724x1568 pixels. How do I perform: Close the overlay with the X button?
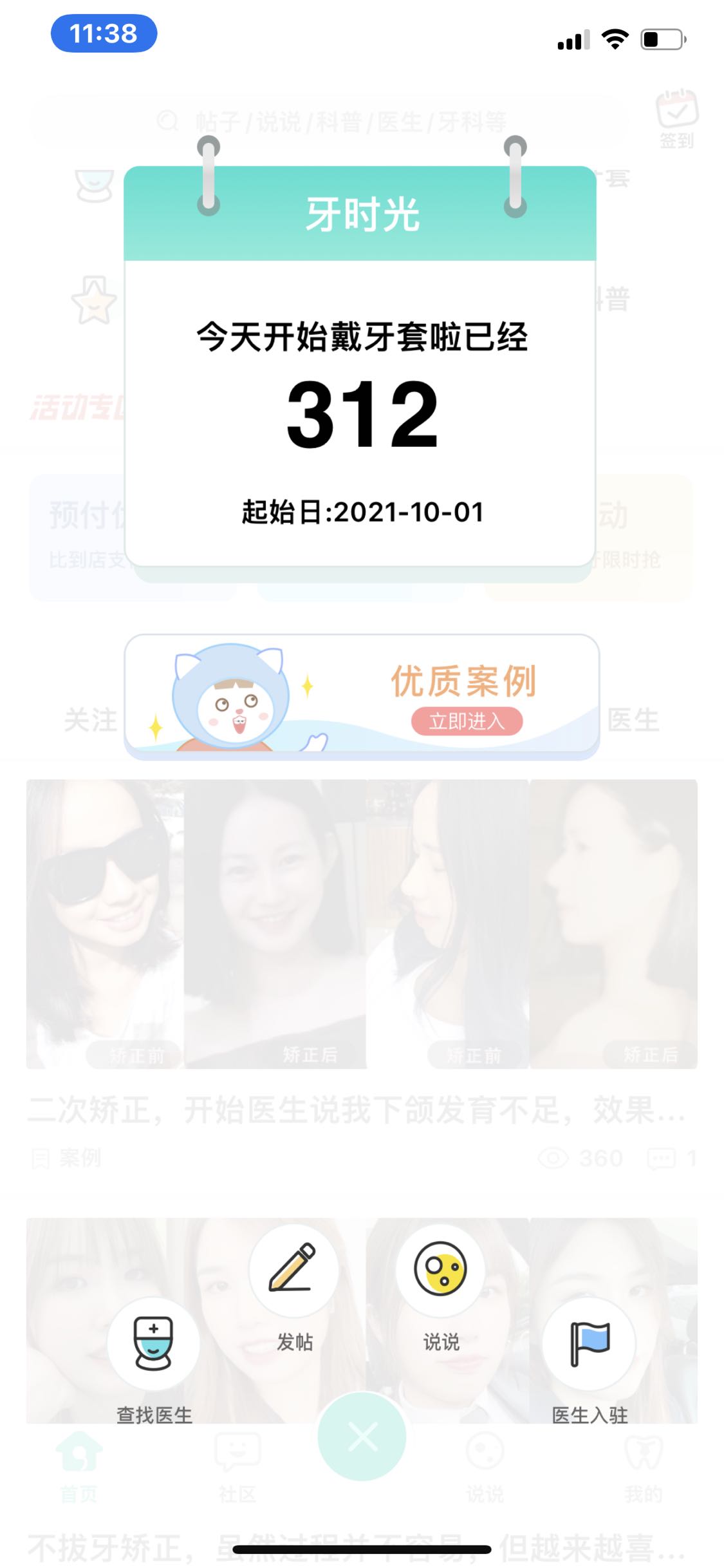click(x=362, y=1435)
